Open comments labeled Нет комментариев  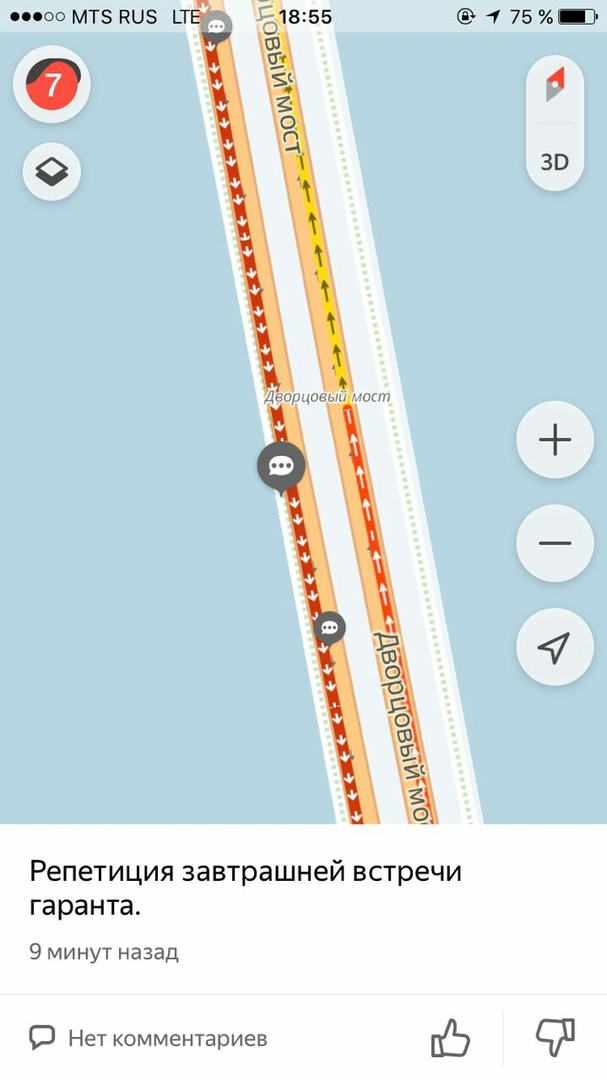[x=149, y=1039]
